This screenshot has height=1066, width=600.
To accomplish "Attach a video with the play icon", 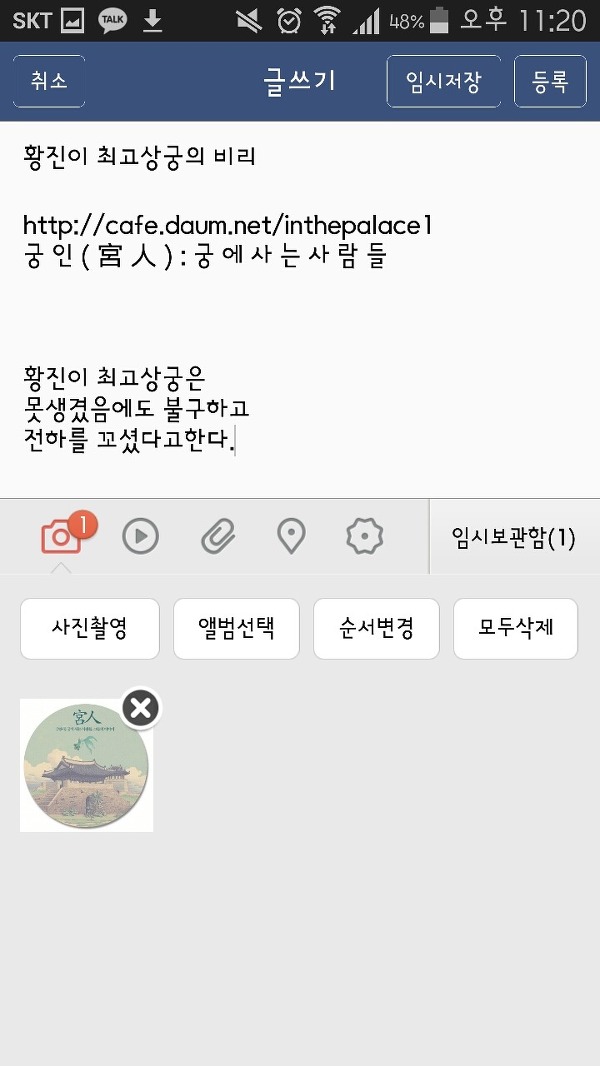I will click(x=141, y=537).
